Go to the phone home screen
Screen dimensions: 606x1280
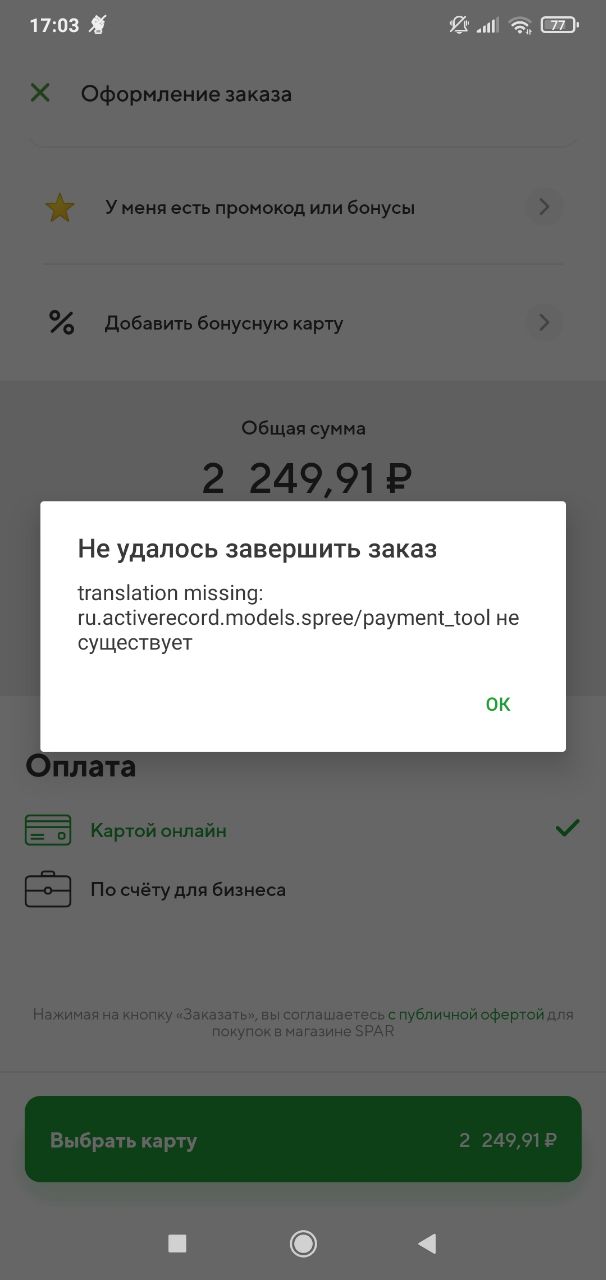303,1243
